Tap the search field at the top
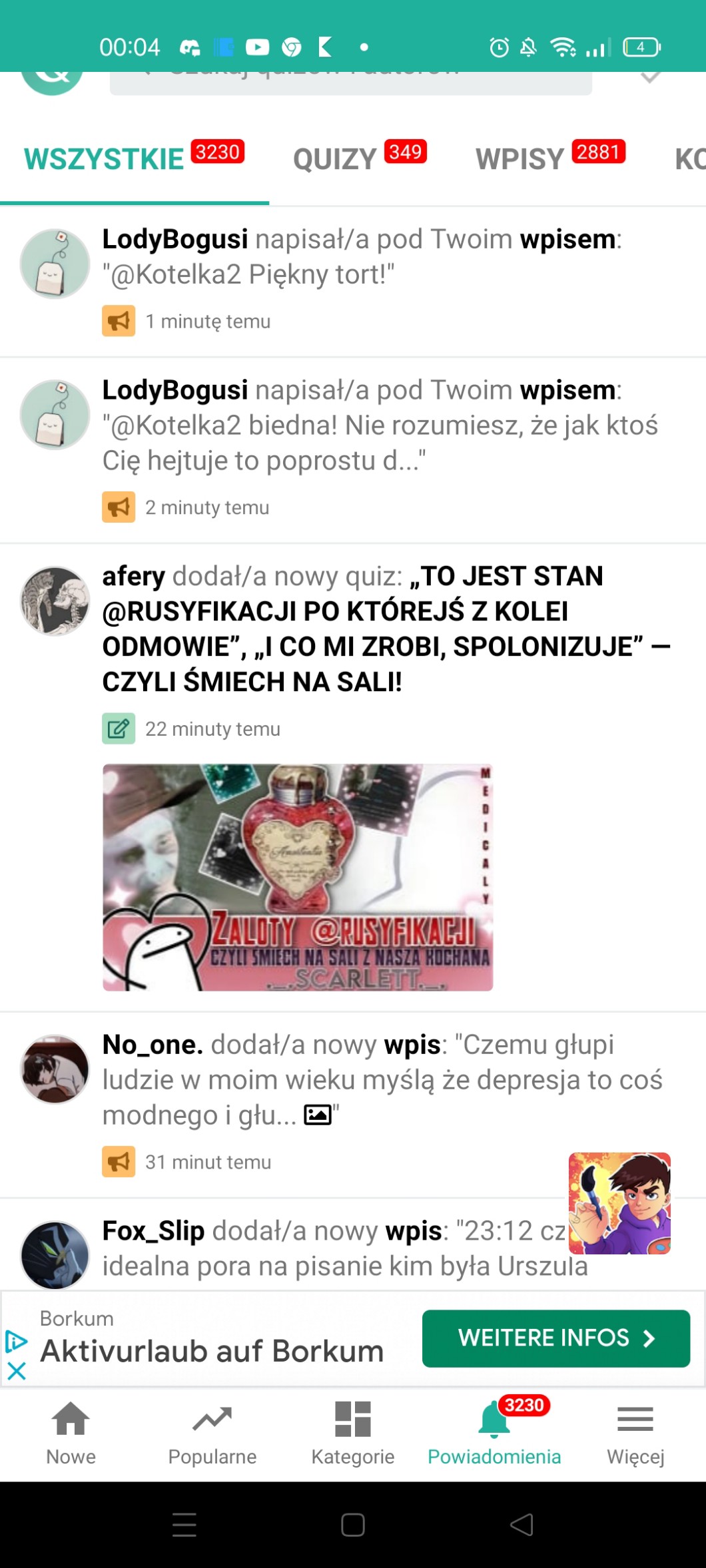Viewport: 706px width, 1568px height. (x=350, y=81)
